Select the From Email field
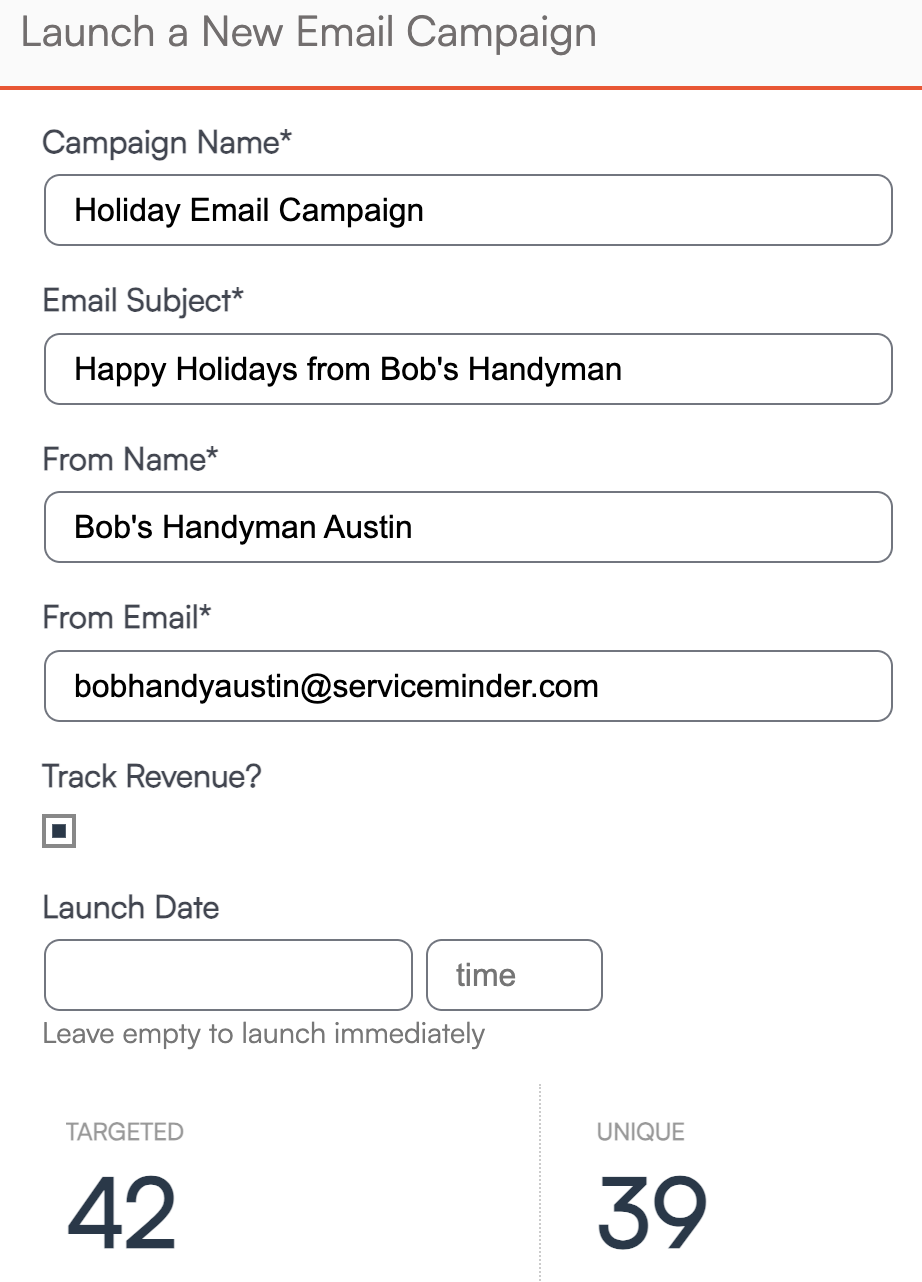The image size is (922, 1282). pyautogui.click(x=468, y=686)
